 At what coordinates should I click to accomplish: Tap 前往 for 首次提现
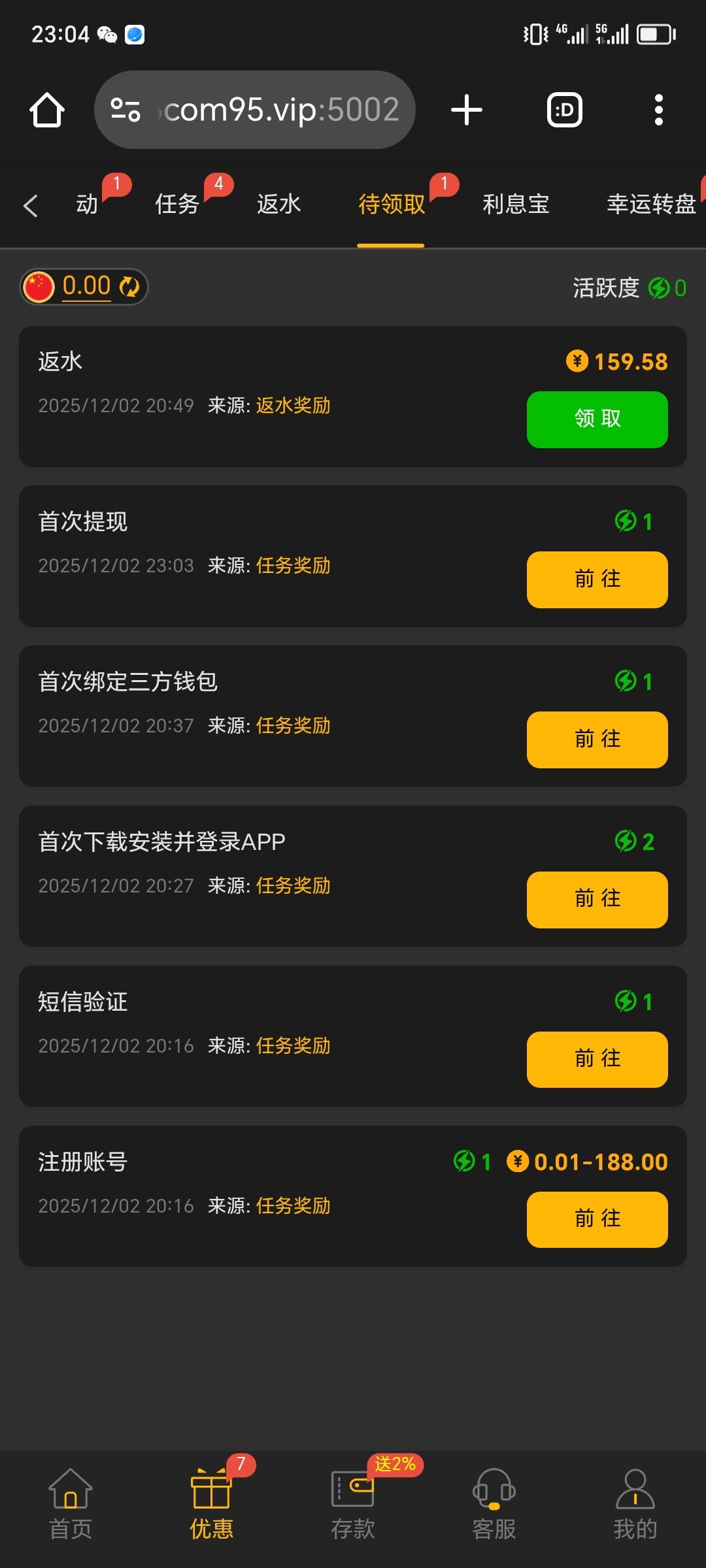597,580
